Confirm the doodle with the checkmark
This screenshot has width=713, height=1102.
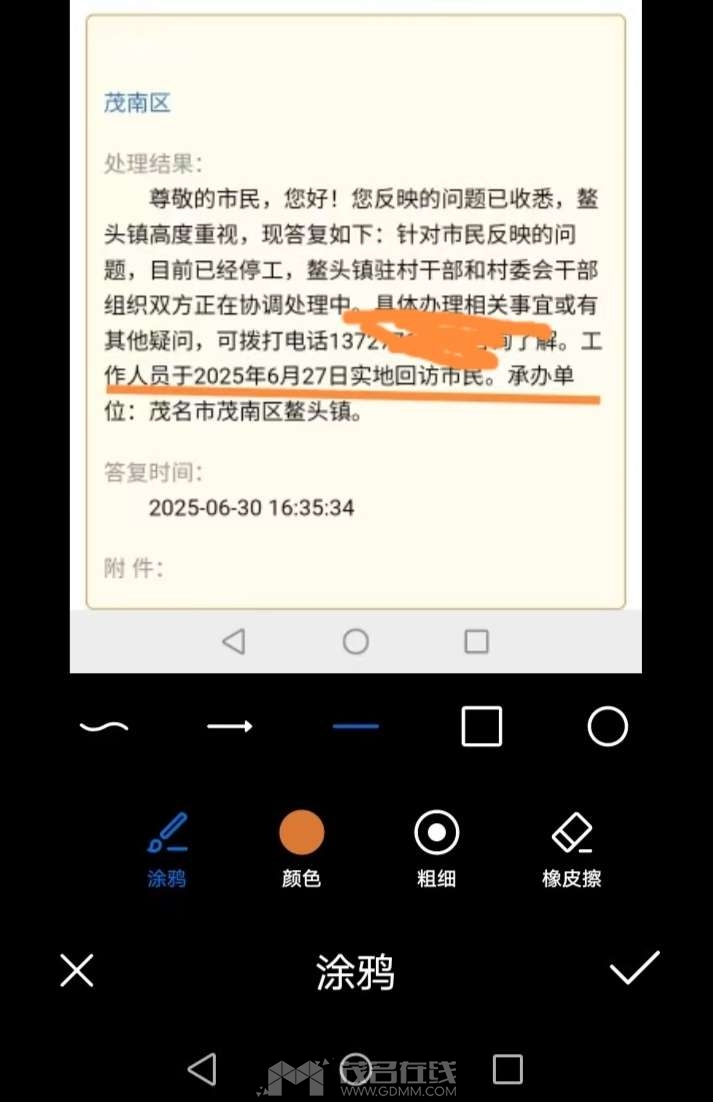click(635, 968)
